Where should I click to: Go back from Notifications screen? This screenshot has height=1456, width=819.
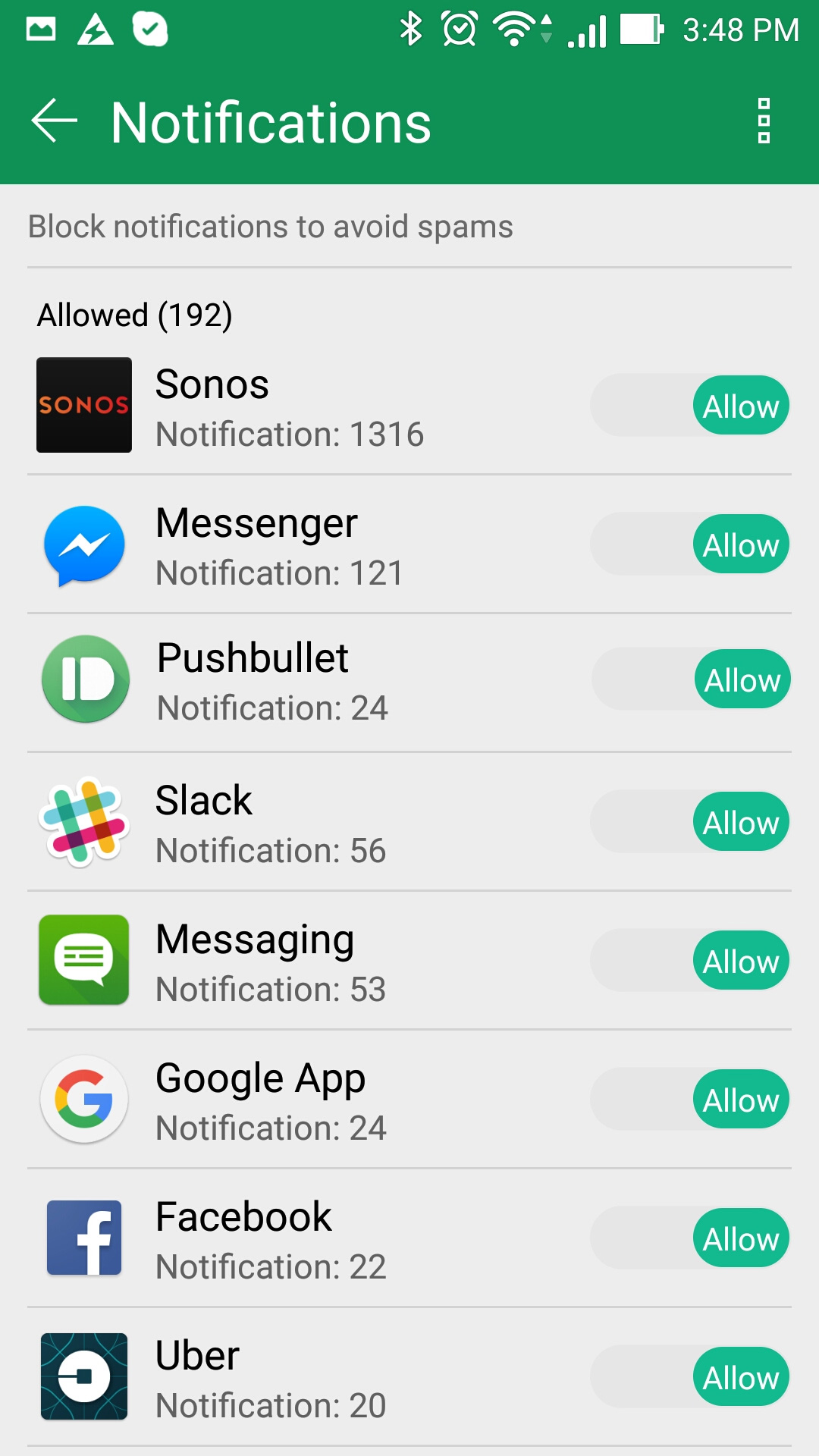pyautogui.click(x=54, y=121)
